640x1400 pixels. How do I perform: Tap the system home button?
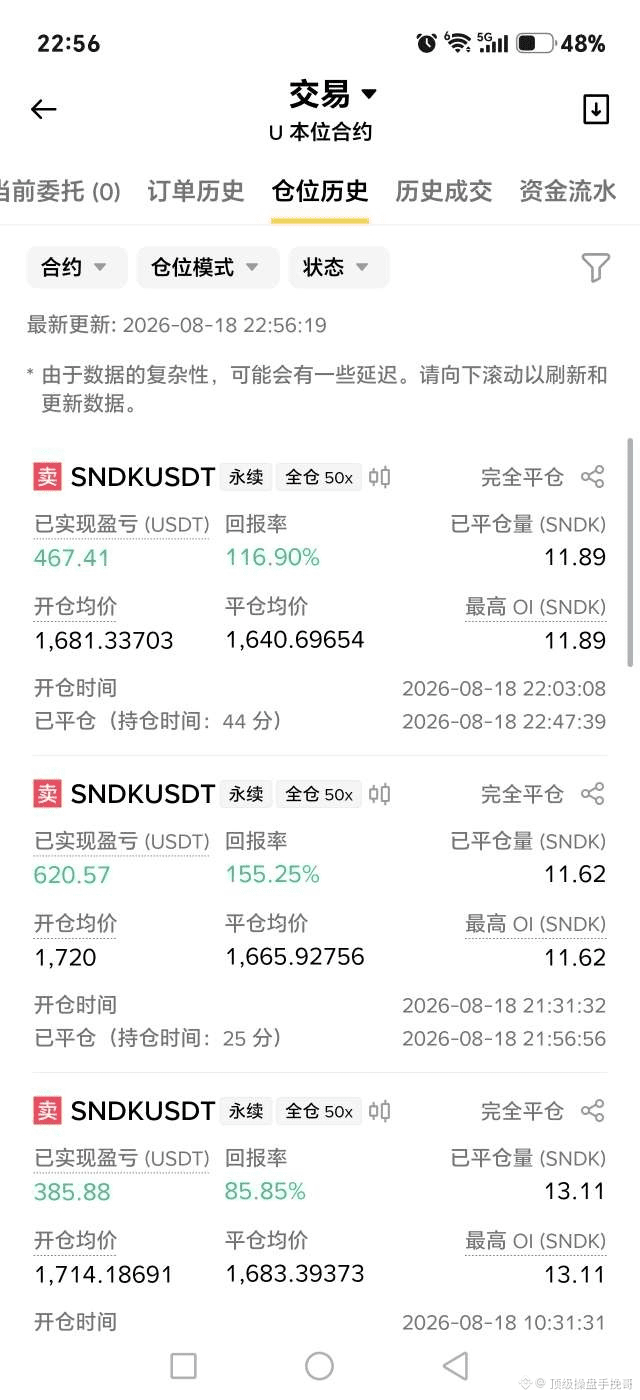pos(319,1366)
